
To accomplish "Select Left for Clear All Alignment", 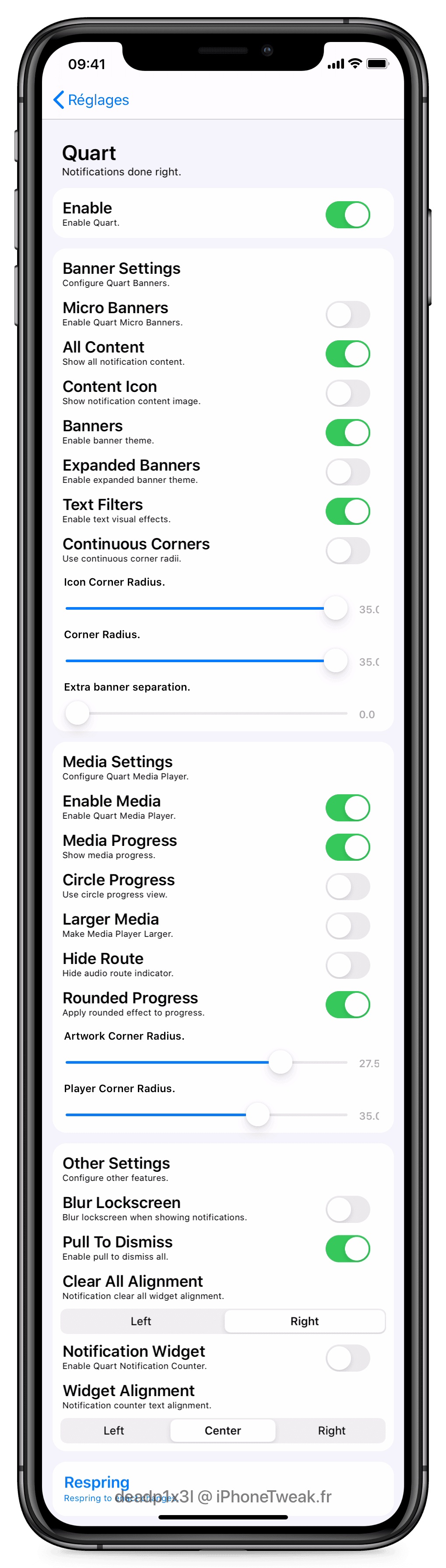I will click(x=141, y=1321).
